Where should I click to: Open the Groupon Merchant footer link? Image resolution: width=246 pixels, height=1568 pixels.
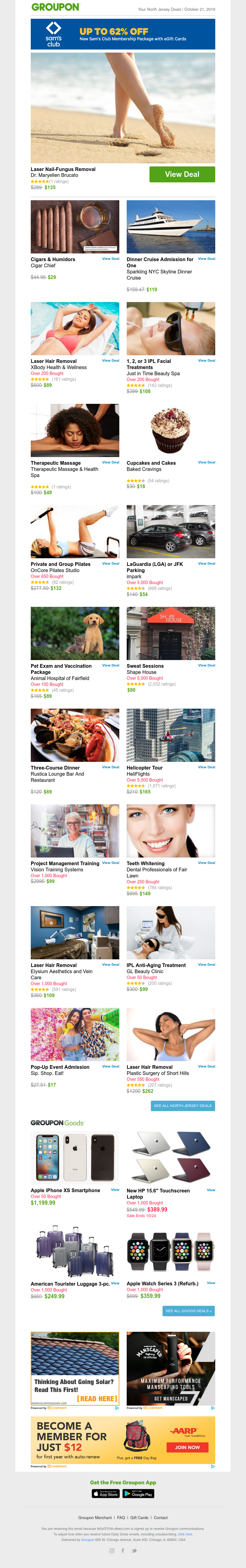[x=94, y=1518]
